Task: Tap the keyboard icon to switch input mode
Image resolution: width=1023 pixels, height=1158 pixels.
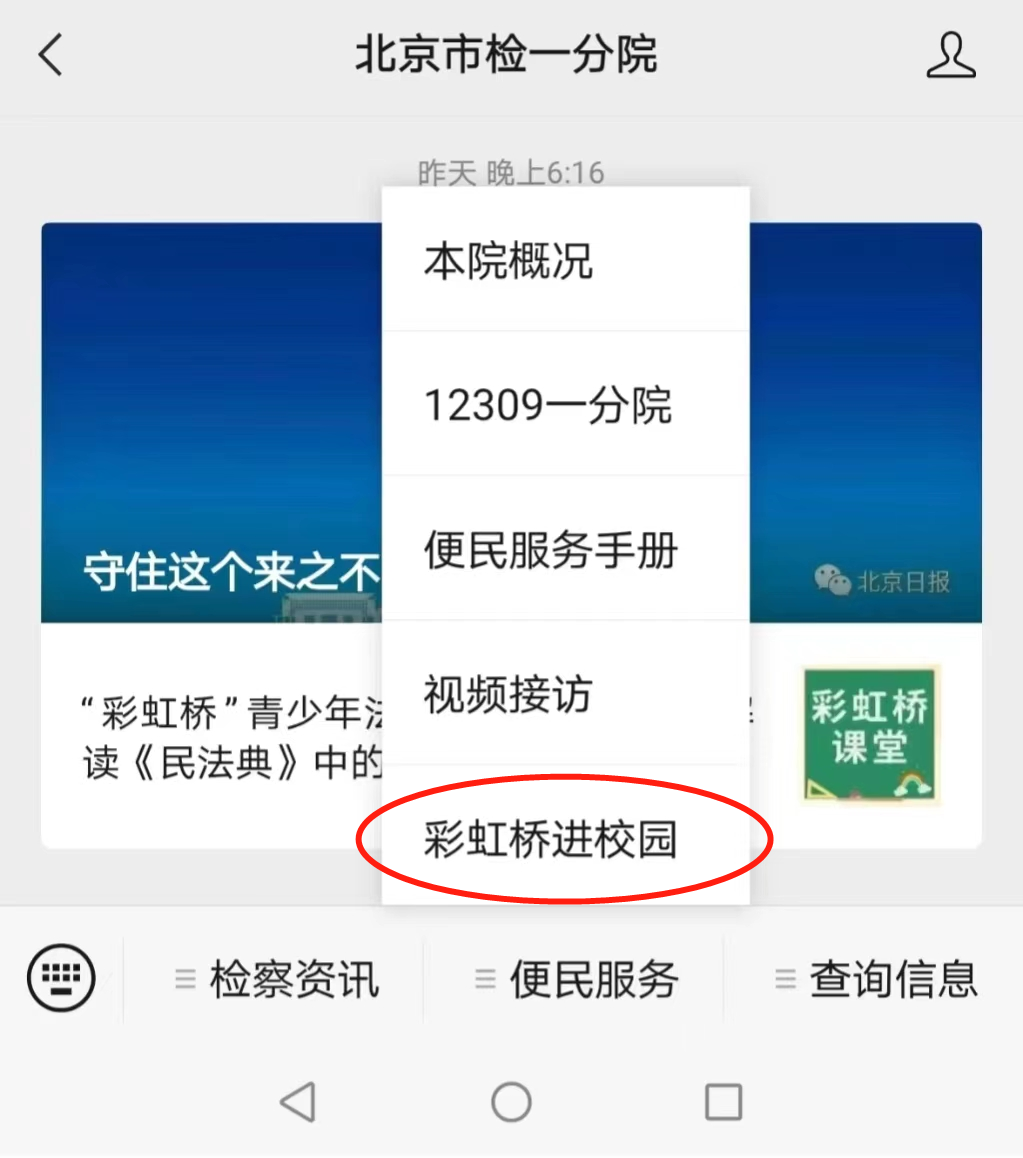Action: point(62,979)
